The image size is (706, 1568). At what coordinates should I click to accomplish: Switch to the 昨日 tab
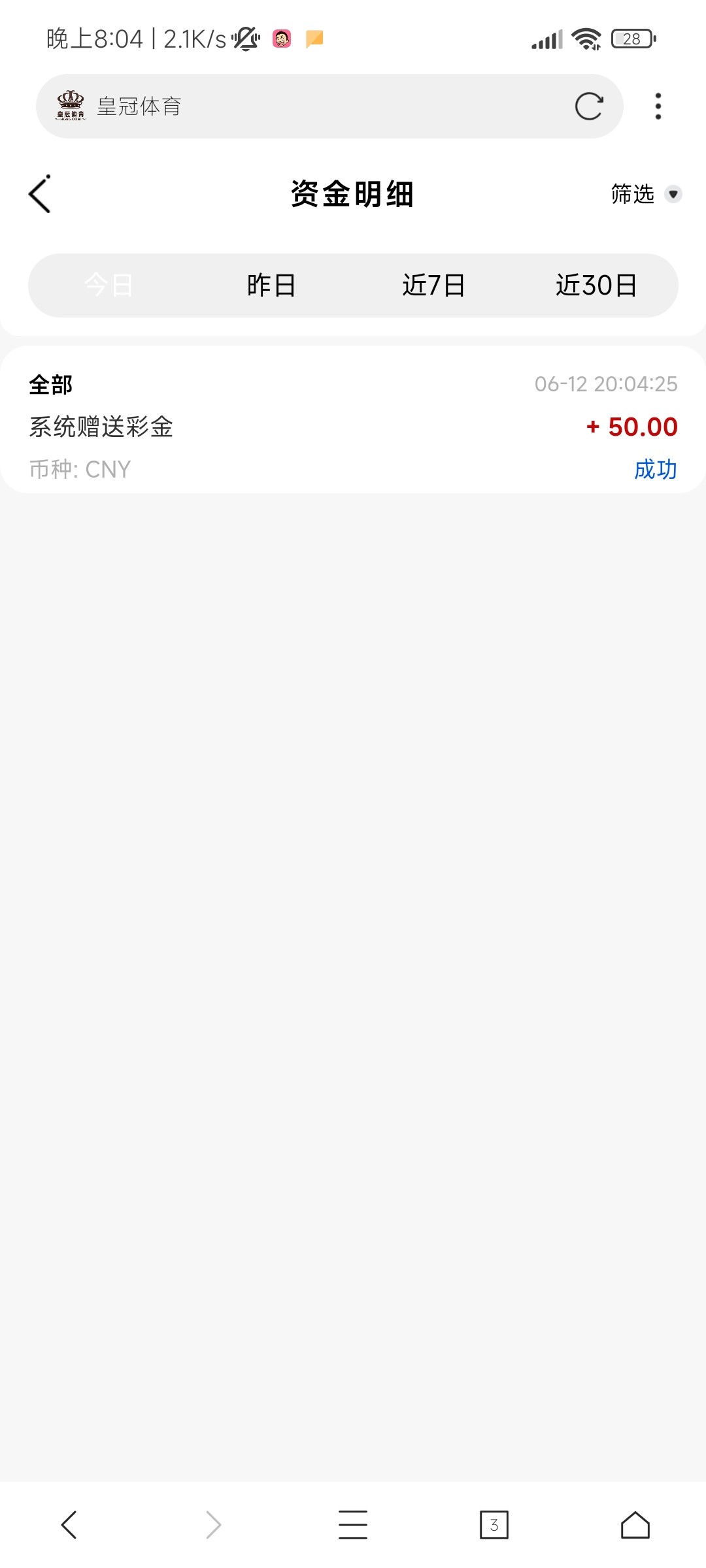point(271,286)
